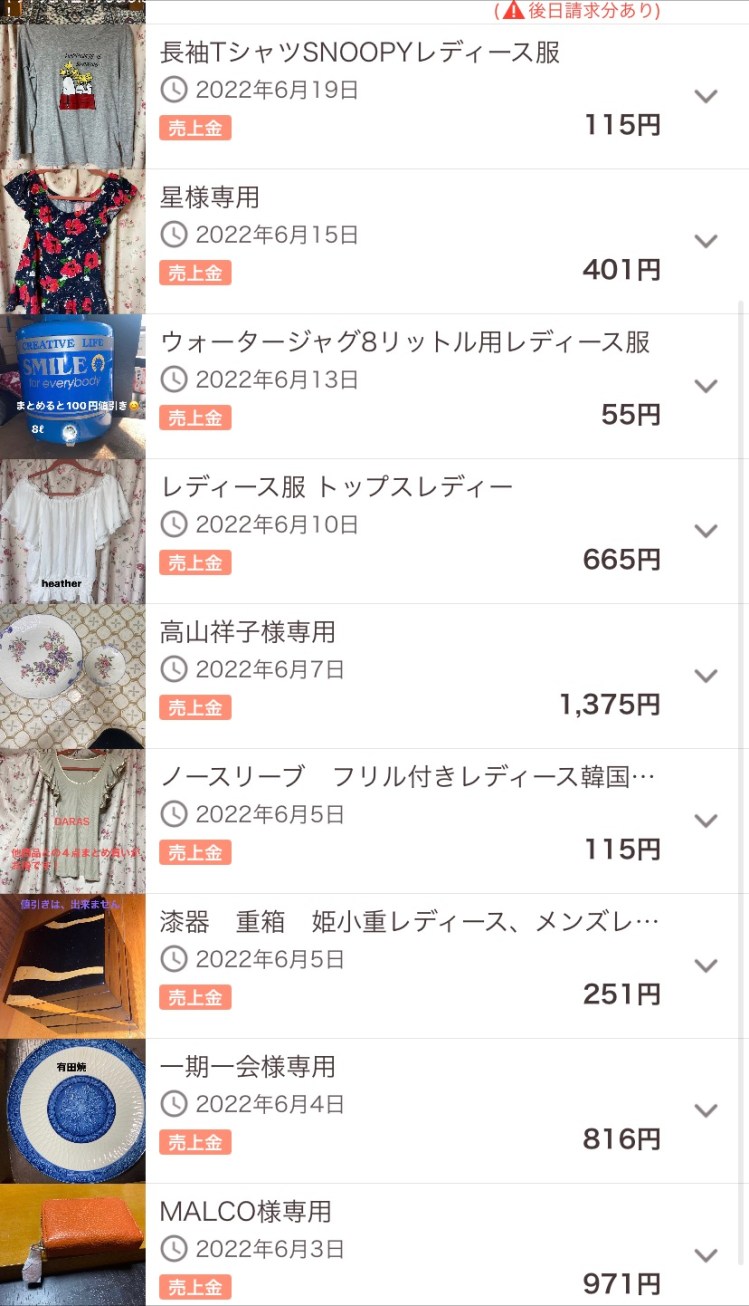Tap the chevron beside レディース服 トップスレディー
749x1306 pixels.
706,531
